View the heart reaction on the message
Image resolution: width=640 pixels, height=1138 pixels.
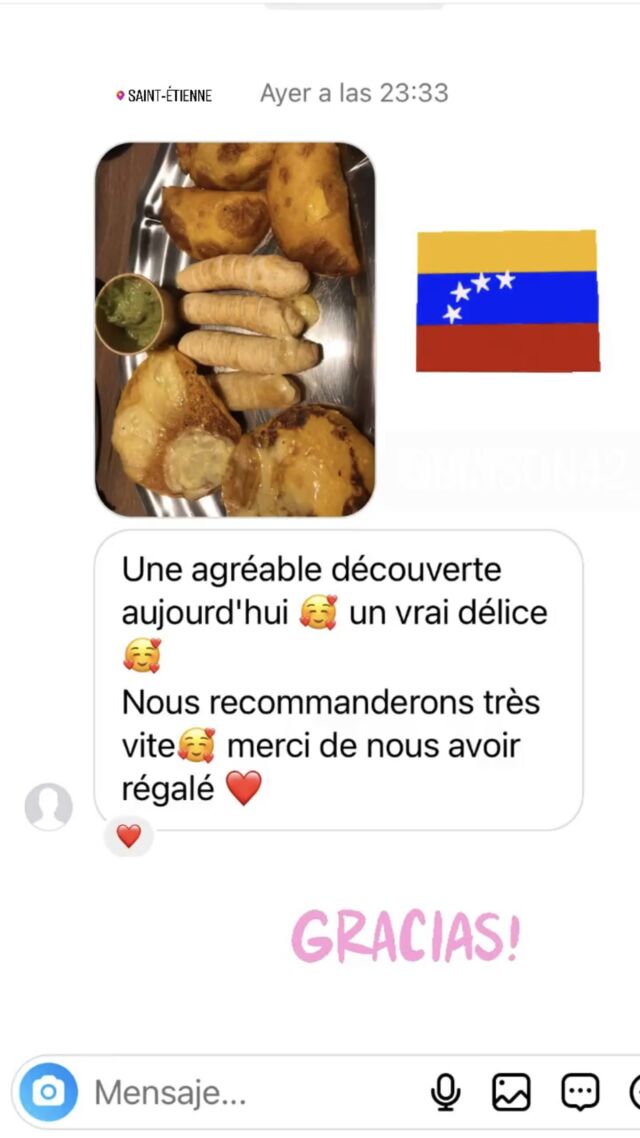tap(129, 836)
